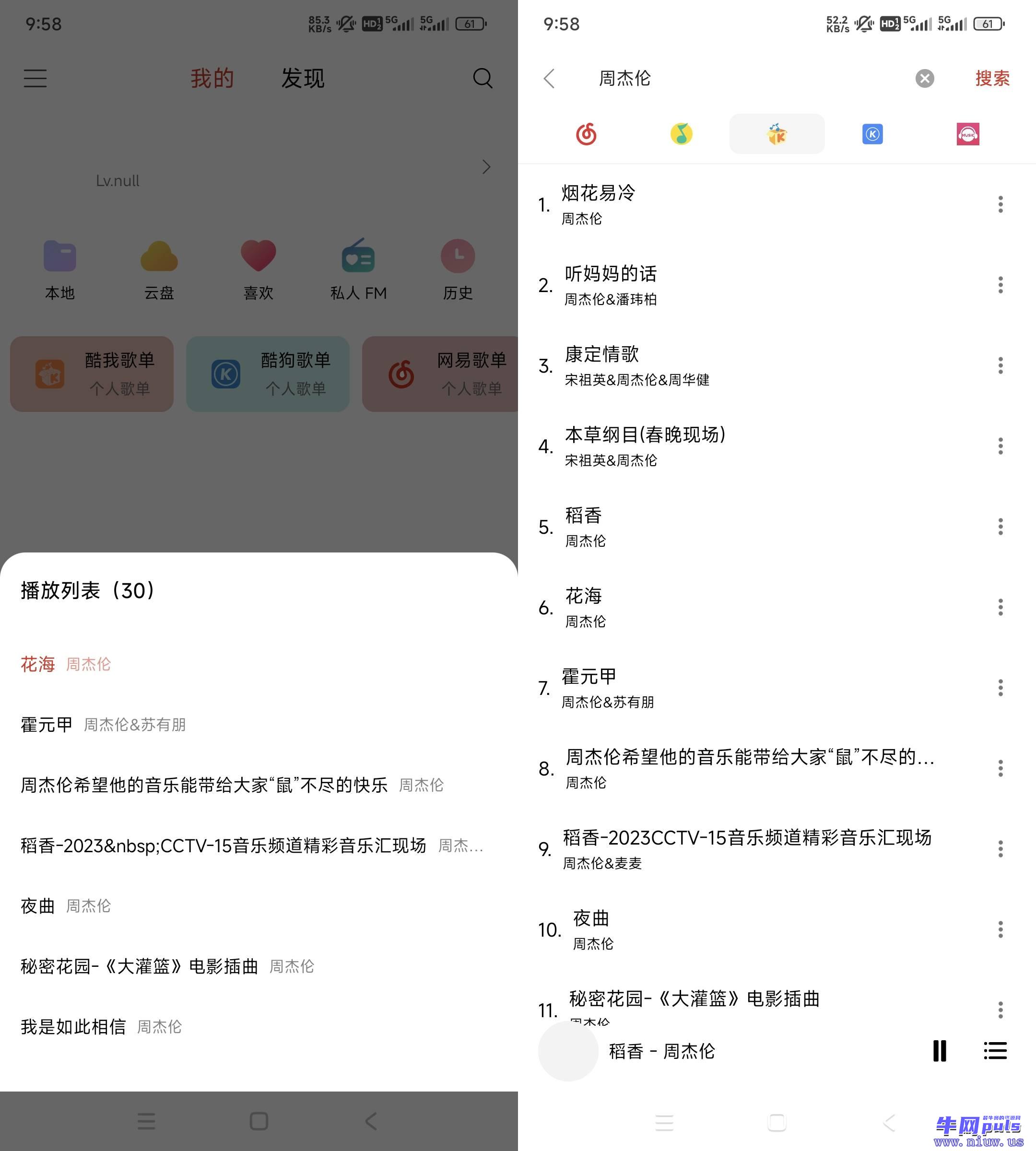Switch to the NetEase Cloud Music source tab
This screenshot has width=1036, height=1151.
(x=586, y=134)
